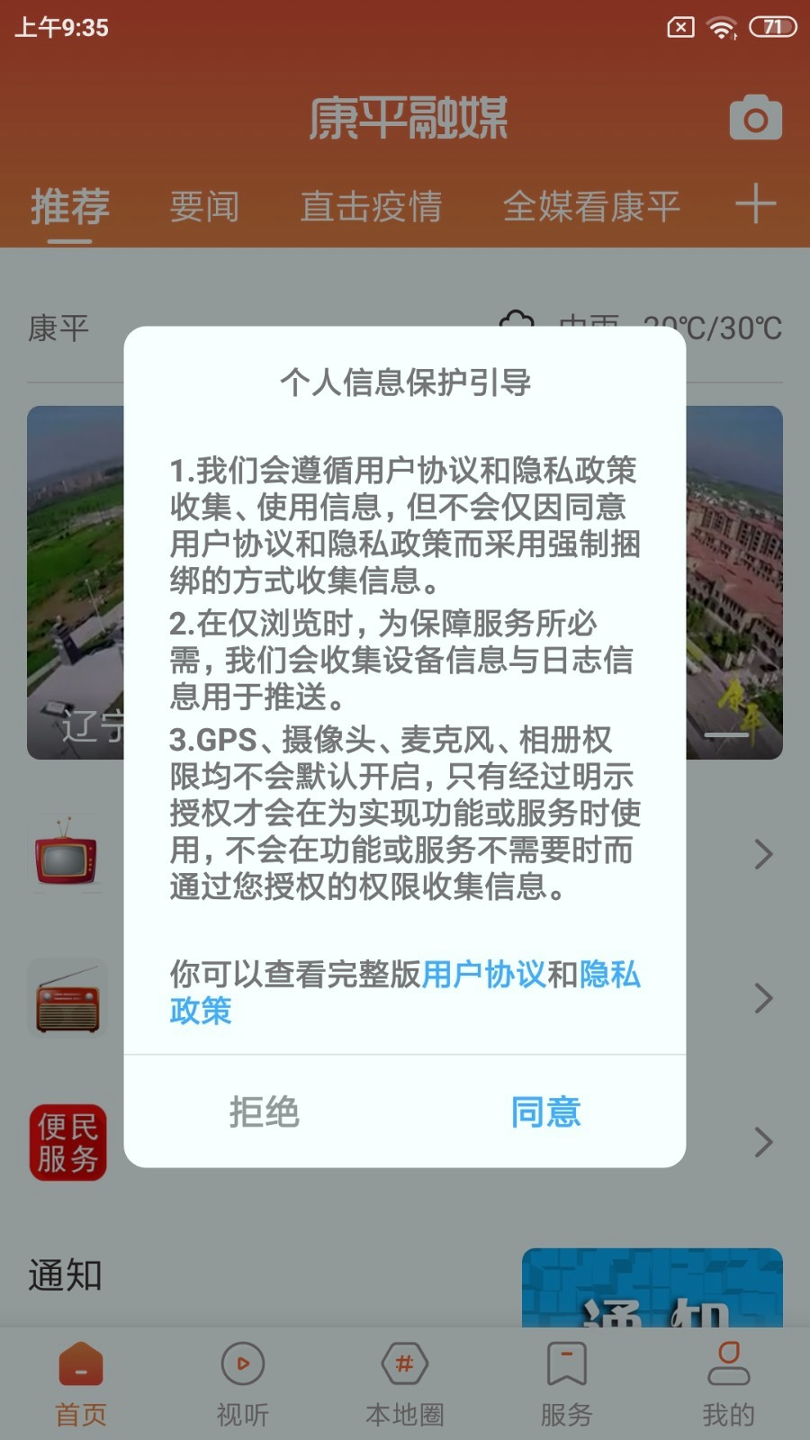Expand the TV channel row chevron
The width and height of the screenshot is (810, 1440).
click(764, 853)
